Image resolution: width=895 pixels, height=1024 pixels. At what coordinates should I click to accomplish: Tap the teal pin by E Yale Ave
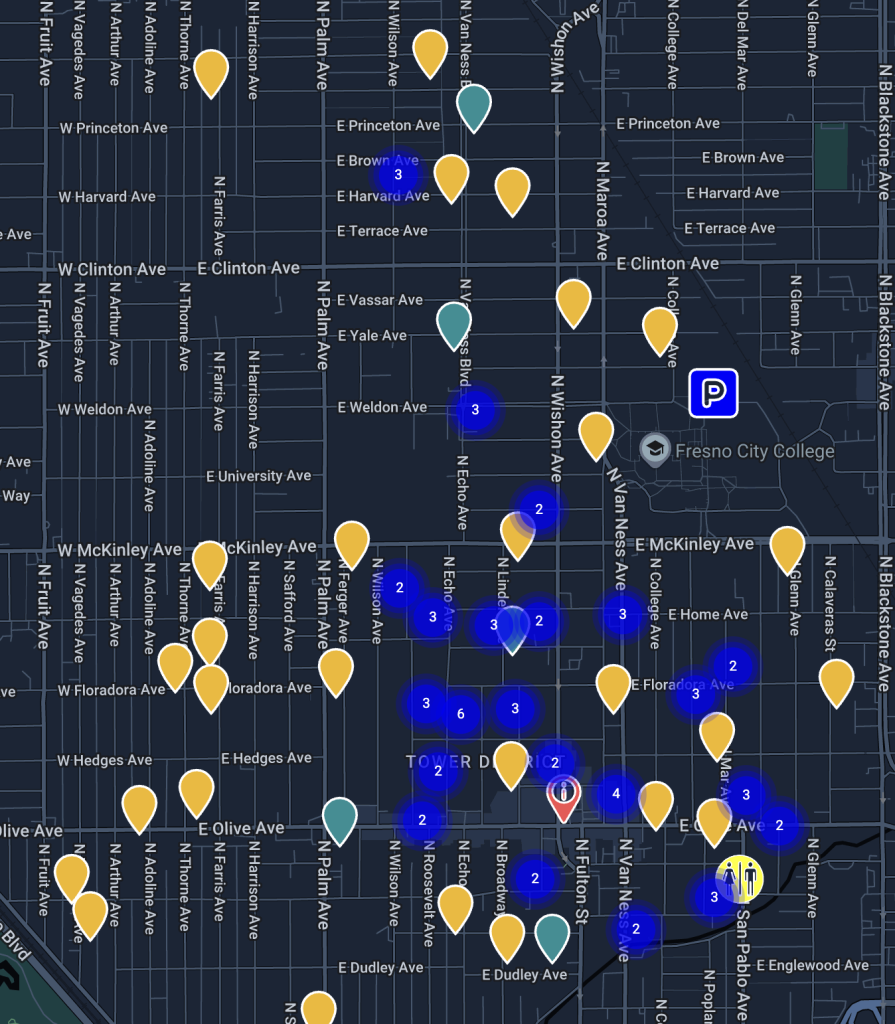[454, 323]
